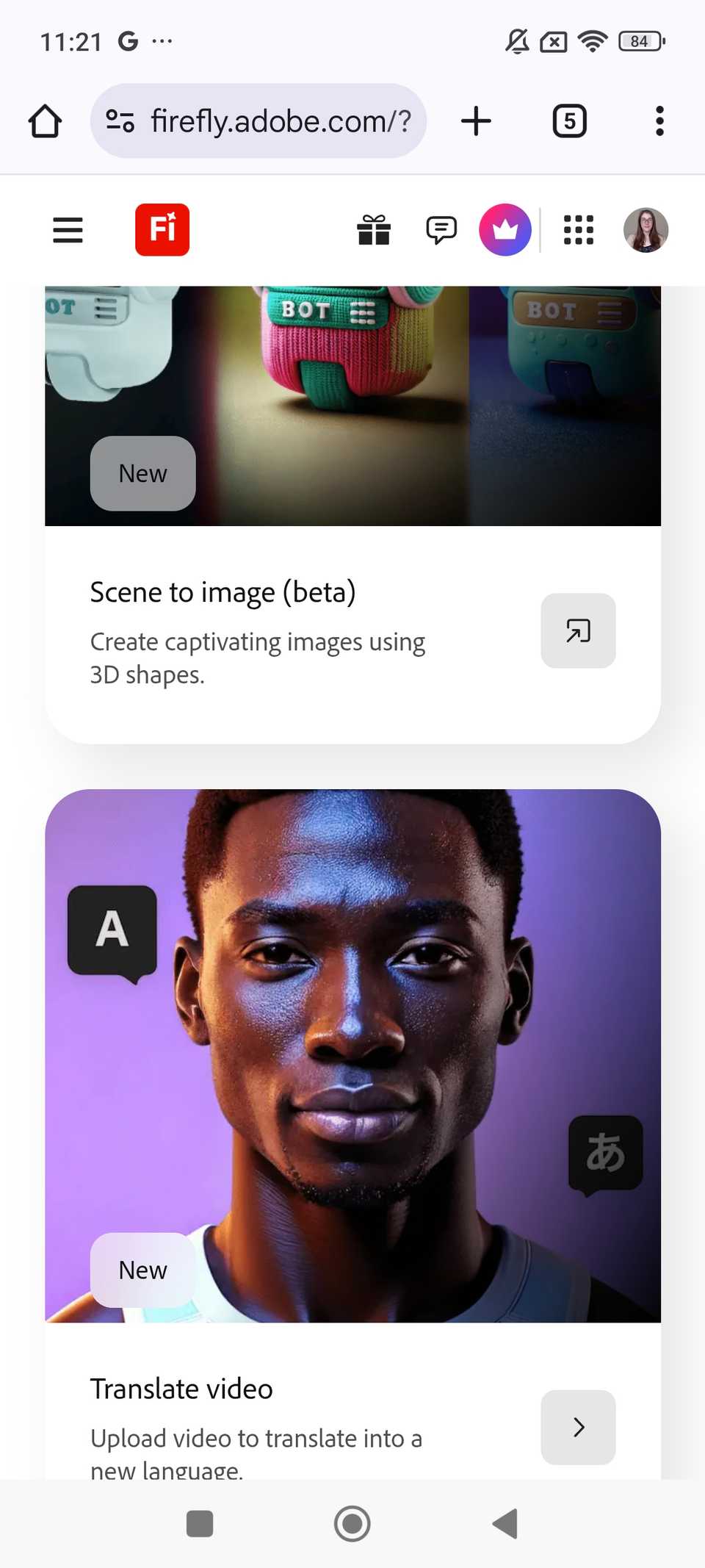The width and height of the screenshot is (705, 1568).
Task: Switch tabs using the tab counter
Action: click(x=568, y=121)
